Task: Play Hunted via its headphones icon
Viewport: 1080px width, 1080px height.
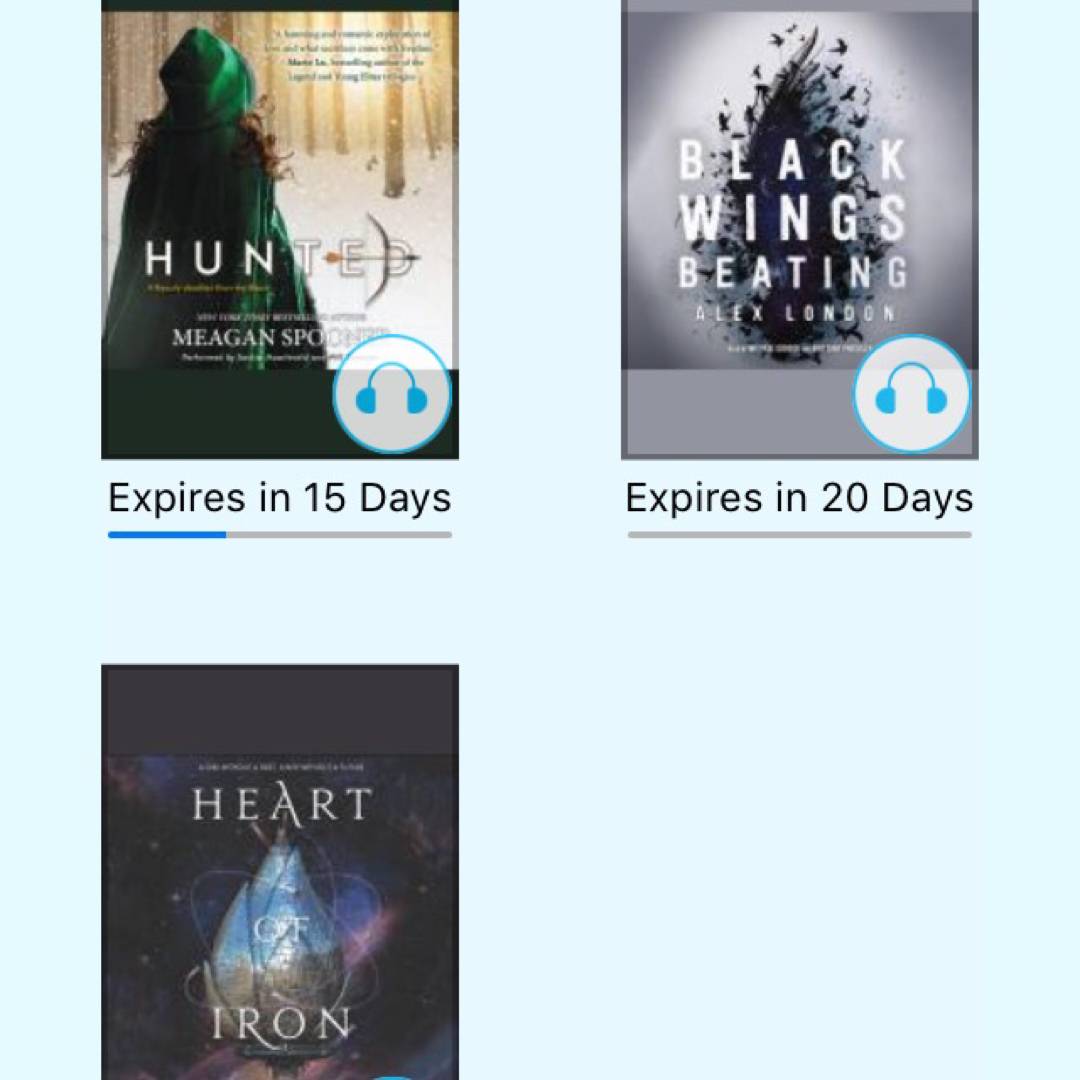Action: pyautogui.click(x=392, y=395)
